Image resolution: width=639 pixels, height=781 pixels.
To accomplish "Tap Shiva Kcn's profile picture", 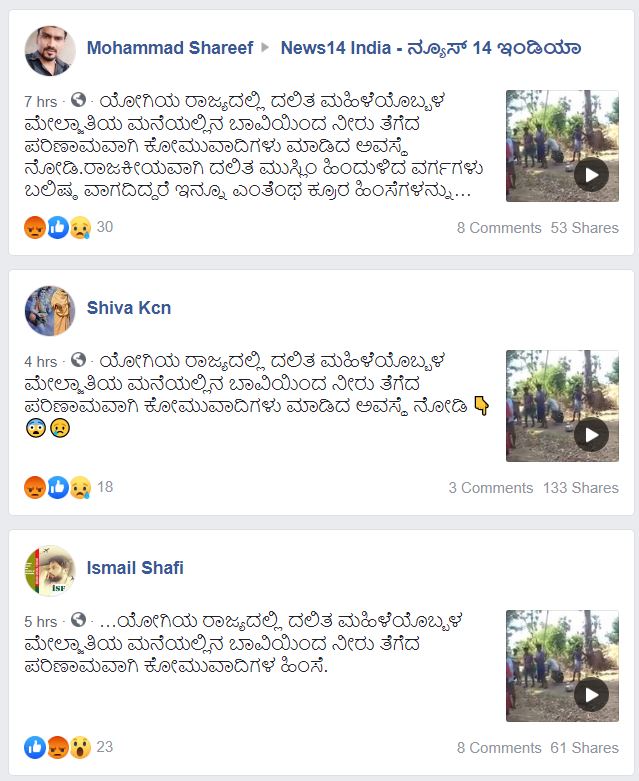I will click(x=49, y=310).
